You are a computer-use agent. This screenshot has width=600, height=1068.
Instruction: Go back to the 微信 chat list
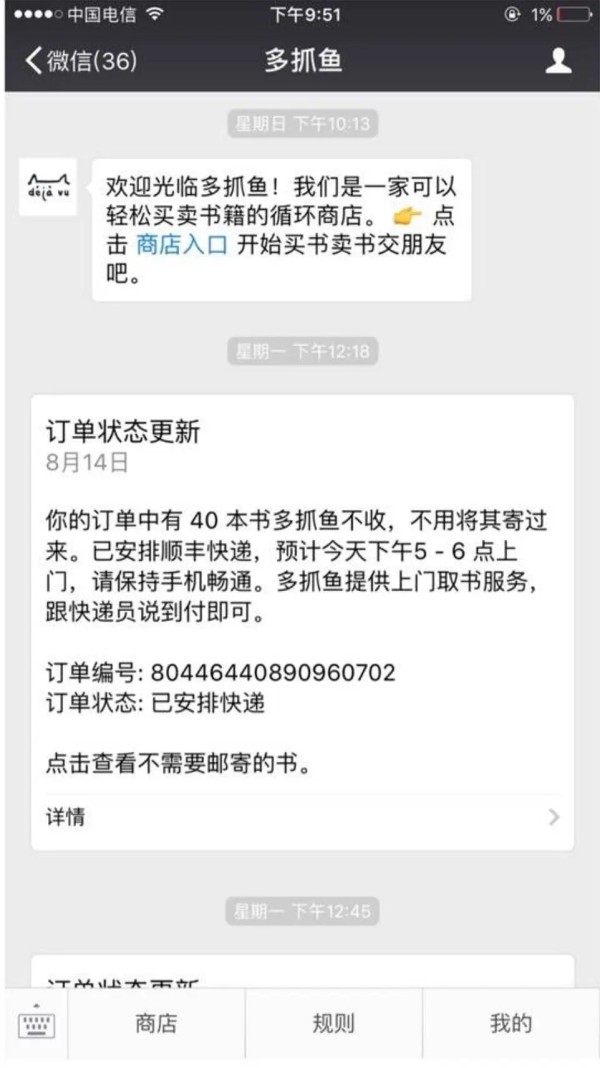(80, 62)
